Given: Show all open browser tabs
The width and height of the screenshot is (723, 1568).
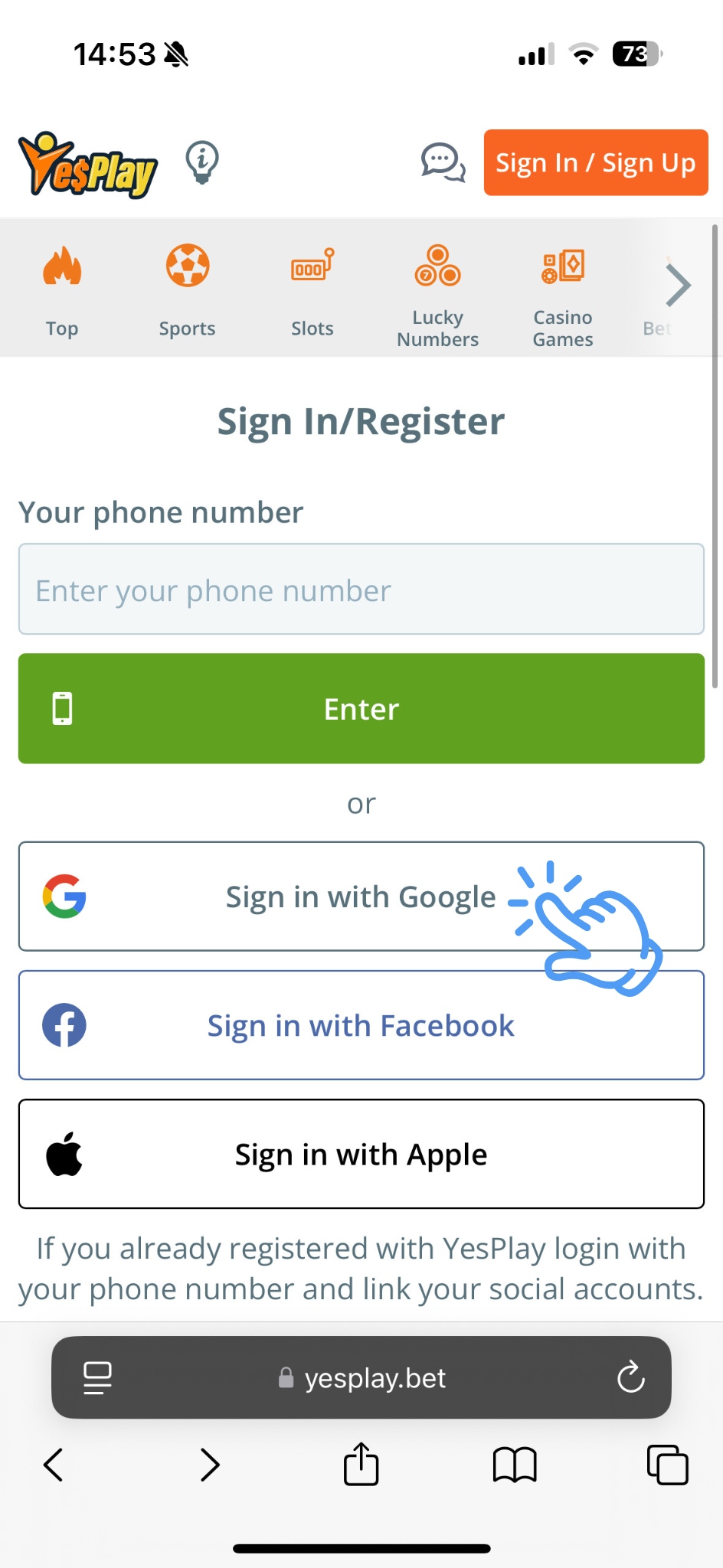Looking at the screenshot, I should pos(667,1465).
